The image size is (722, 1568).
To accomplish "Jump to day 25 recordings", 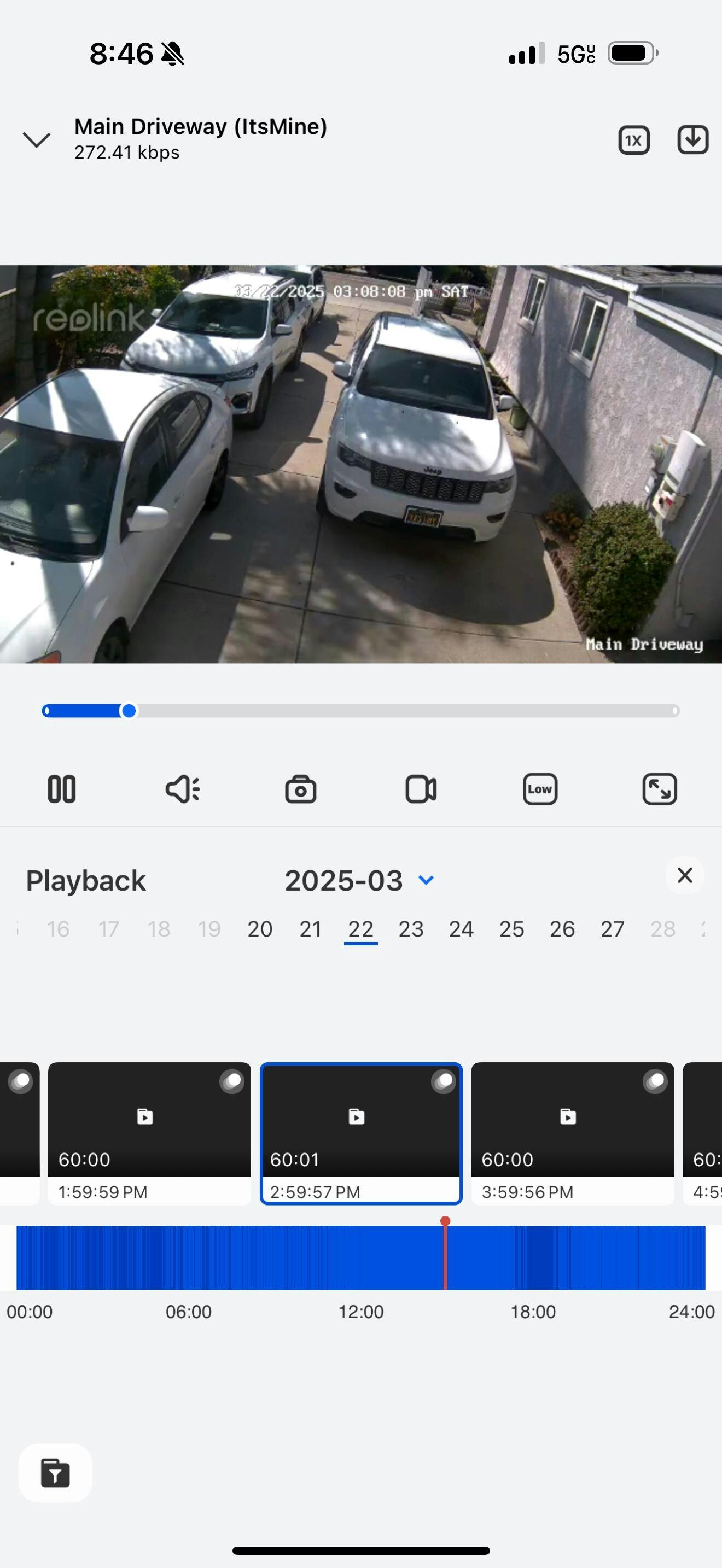I will (x=511, y=929).
